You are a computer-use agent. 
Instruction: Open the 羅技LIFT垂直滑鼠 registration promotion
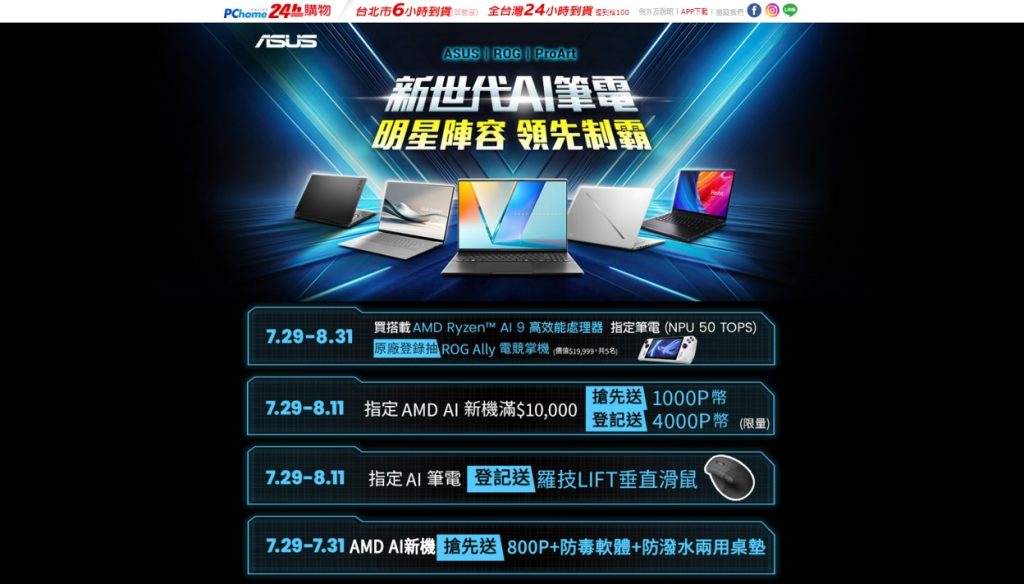(511, 477)
